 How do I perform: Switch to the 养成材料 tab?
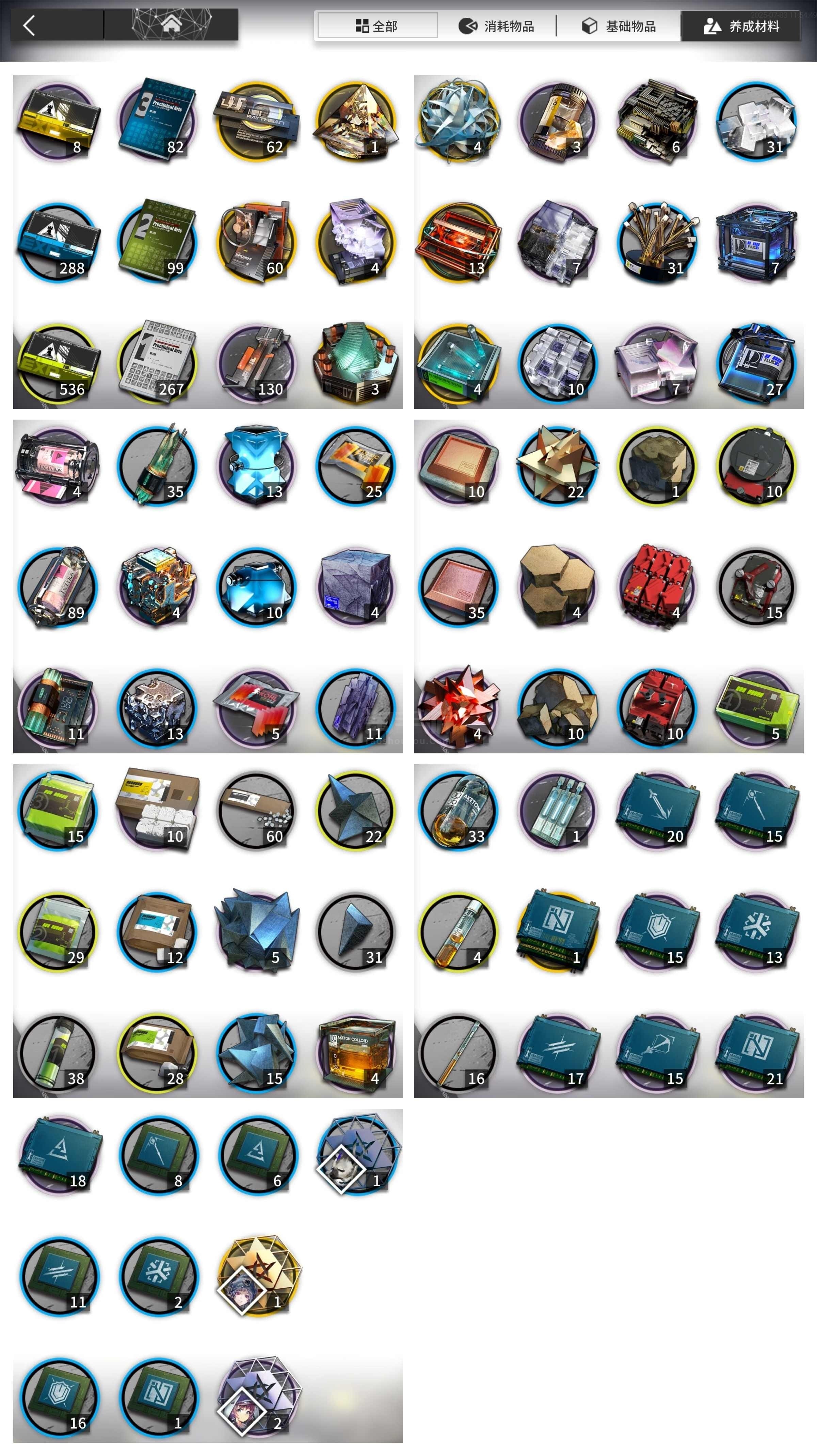tap(741, 26)
